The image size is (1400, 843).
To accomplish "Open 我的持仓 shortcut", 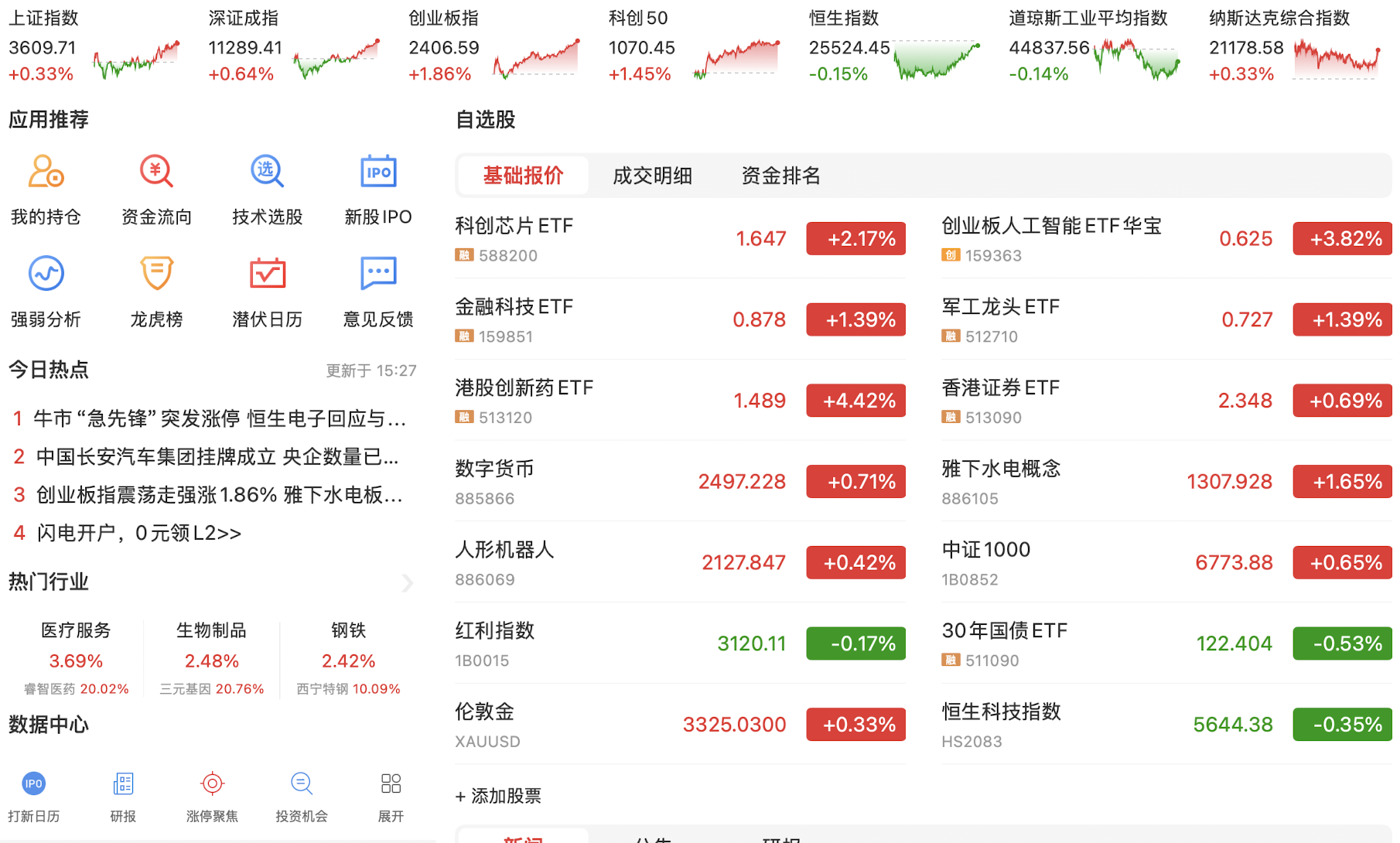I will coord(46,189).
